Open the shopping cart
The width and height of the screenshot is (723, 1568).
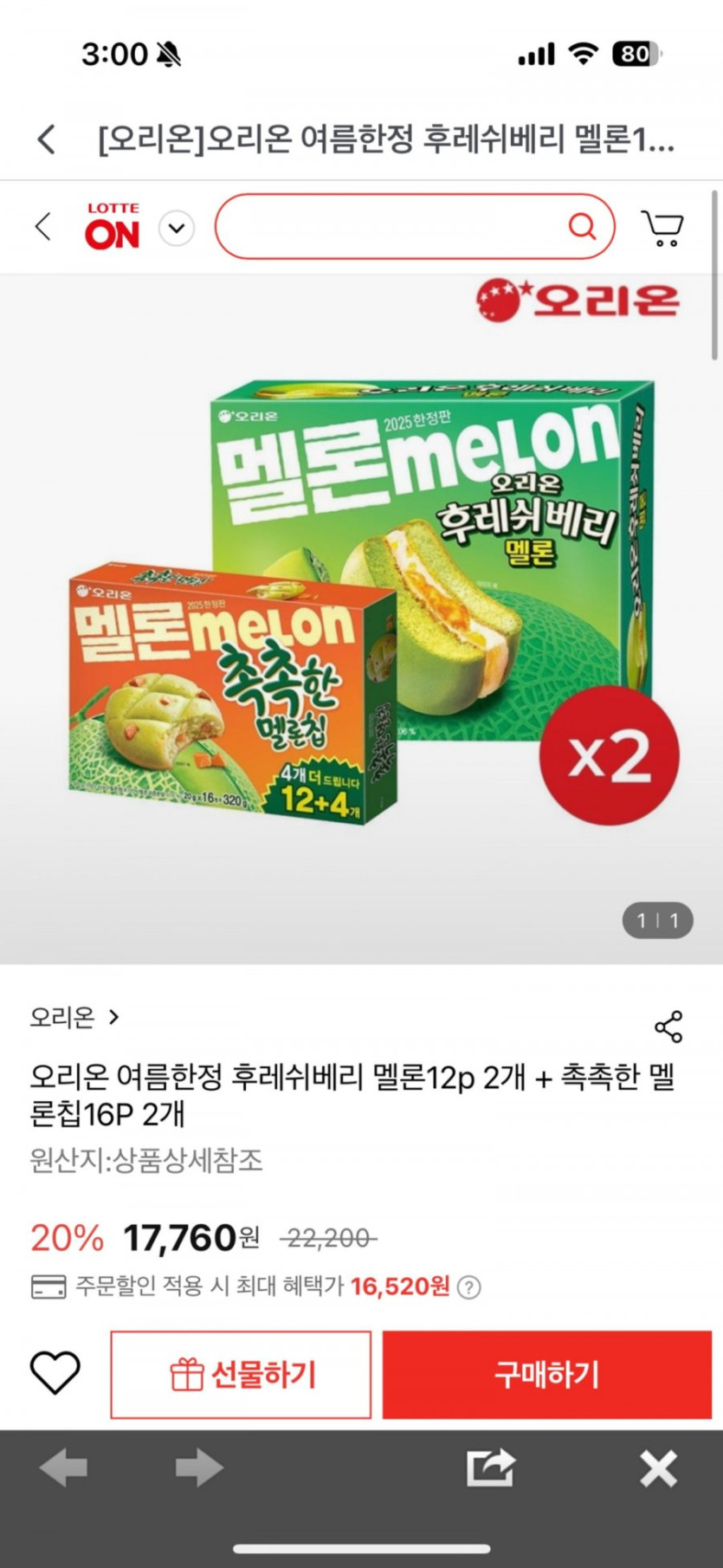pos(662,228)
